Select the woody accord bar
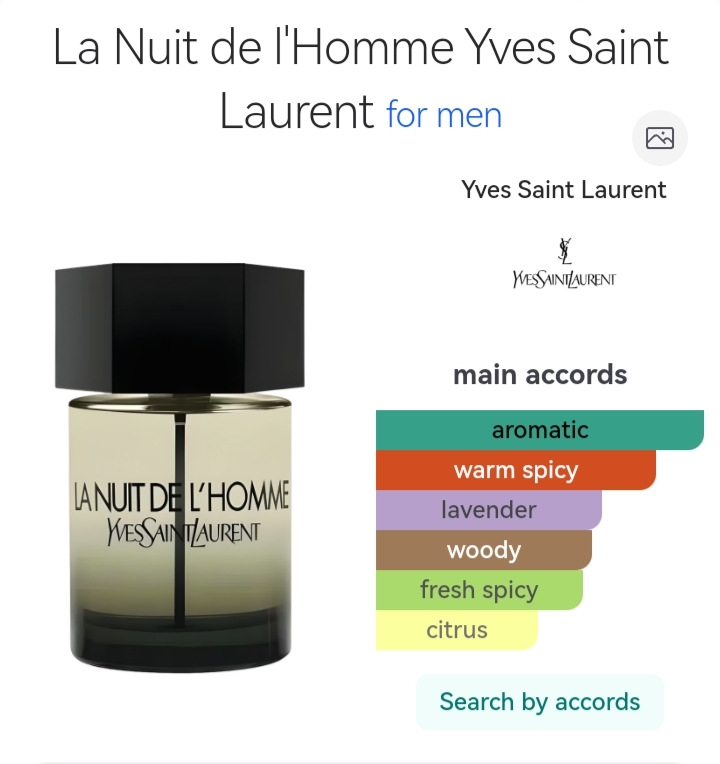 point(484,550)
